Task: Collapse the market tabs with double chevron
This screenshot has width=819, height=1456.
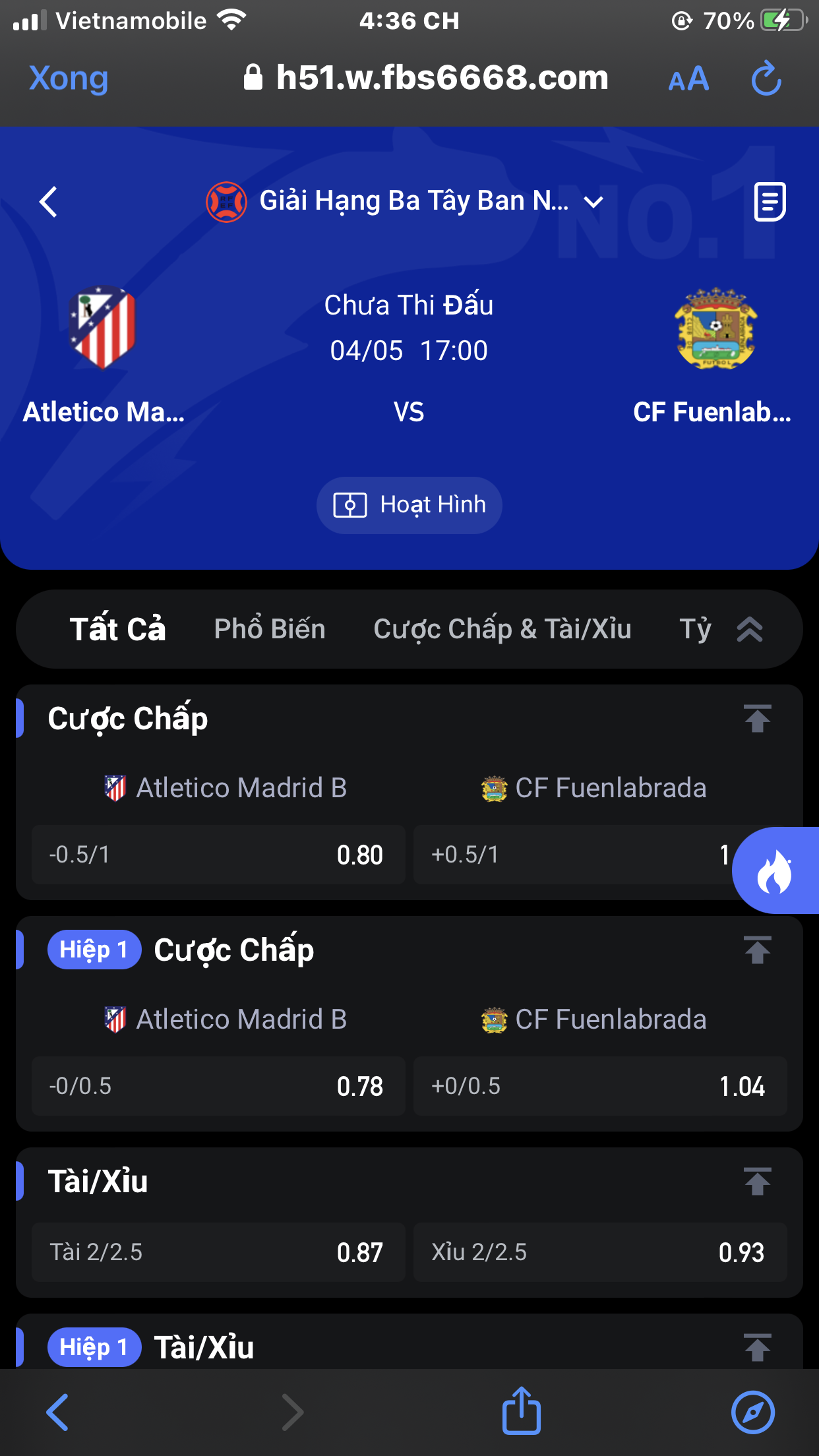Action: tap(750, 630)
